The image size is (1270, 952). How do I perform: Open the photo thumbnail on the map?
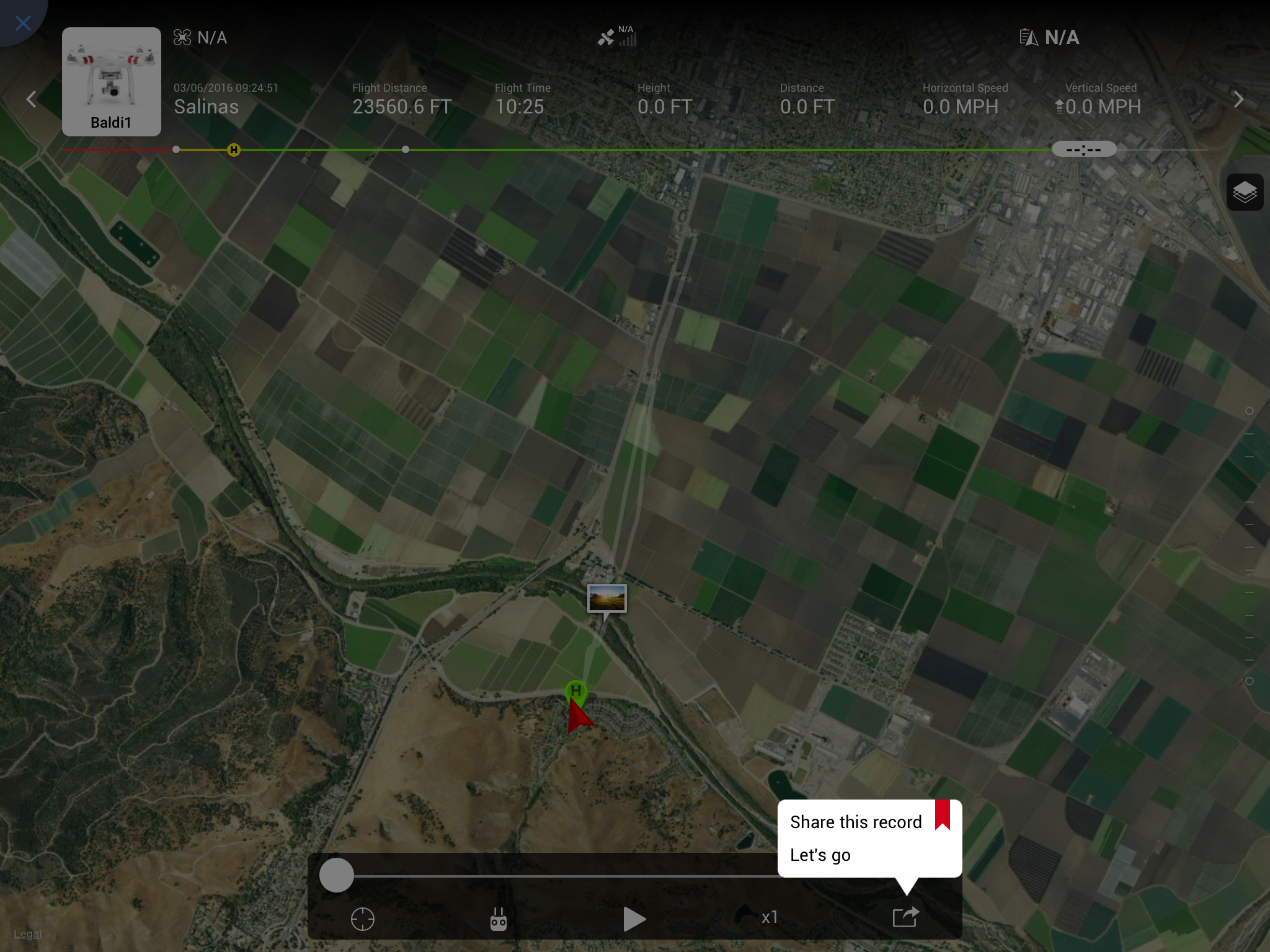(607, 598)
